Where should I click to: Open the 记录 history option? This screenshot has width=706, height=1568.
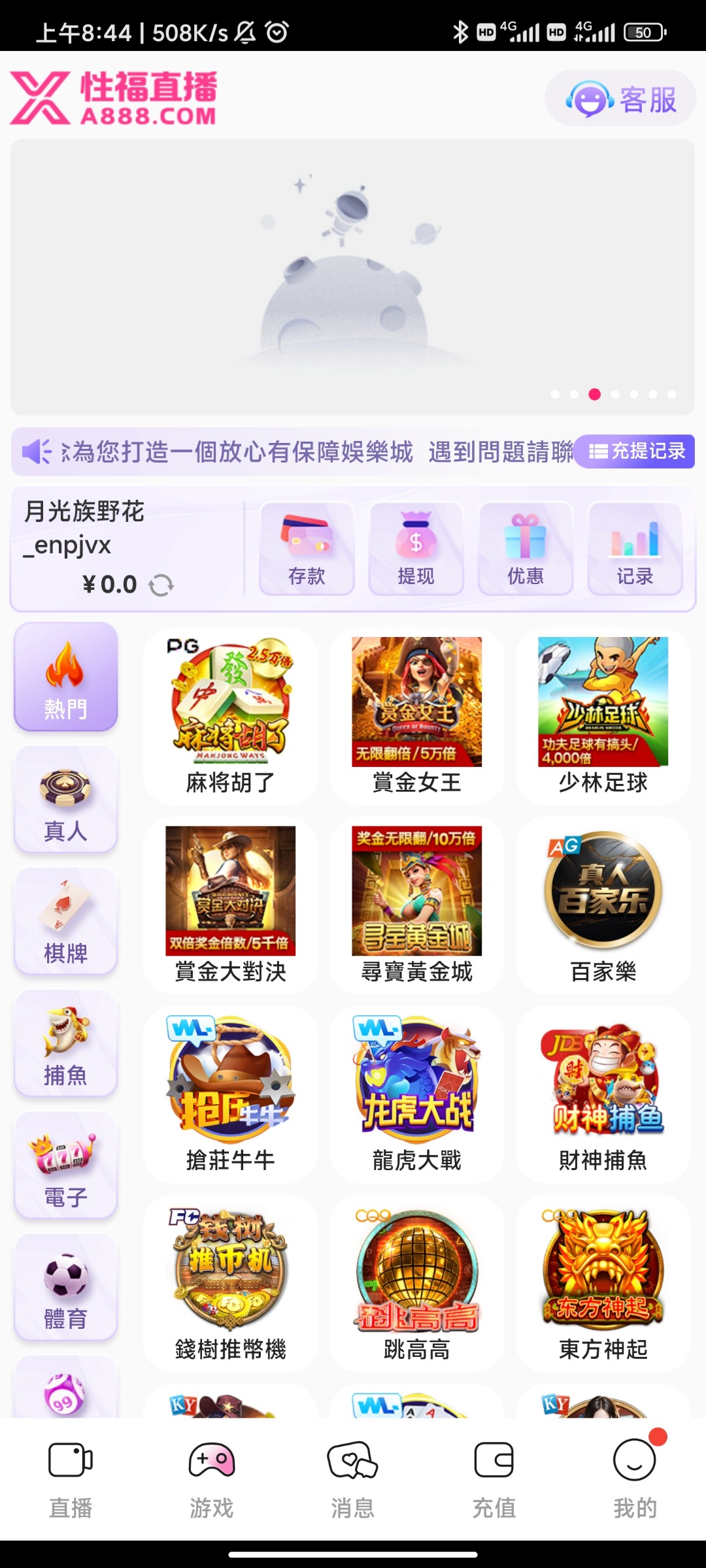coord(635,549)
